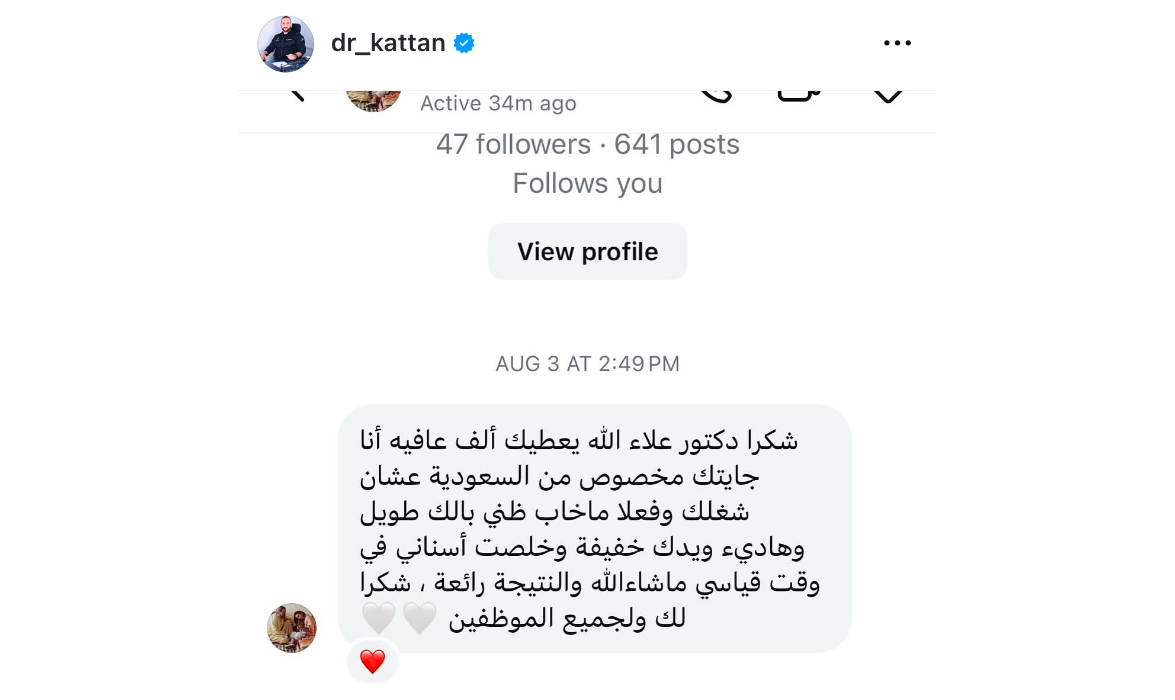Go to the dr_kattan username profile
The image size is (1175, 700).
coord(388,43)
